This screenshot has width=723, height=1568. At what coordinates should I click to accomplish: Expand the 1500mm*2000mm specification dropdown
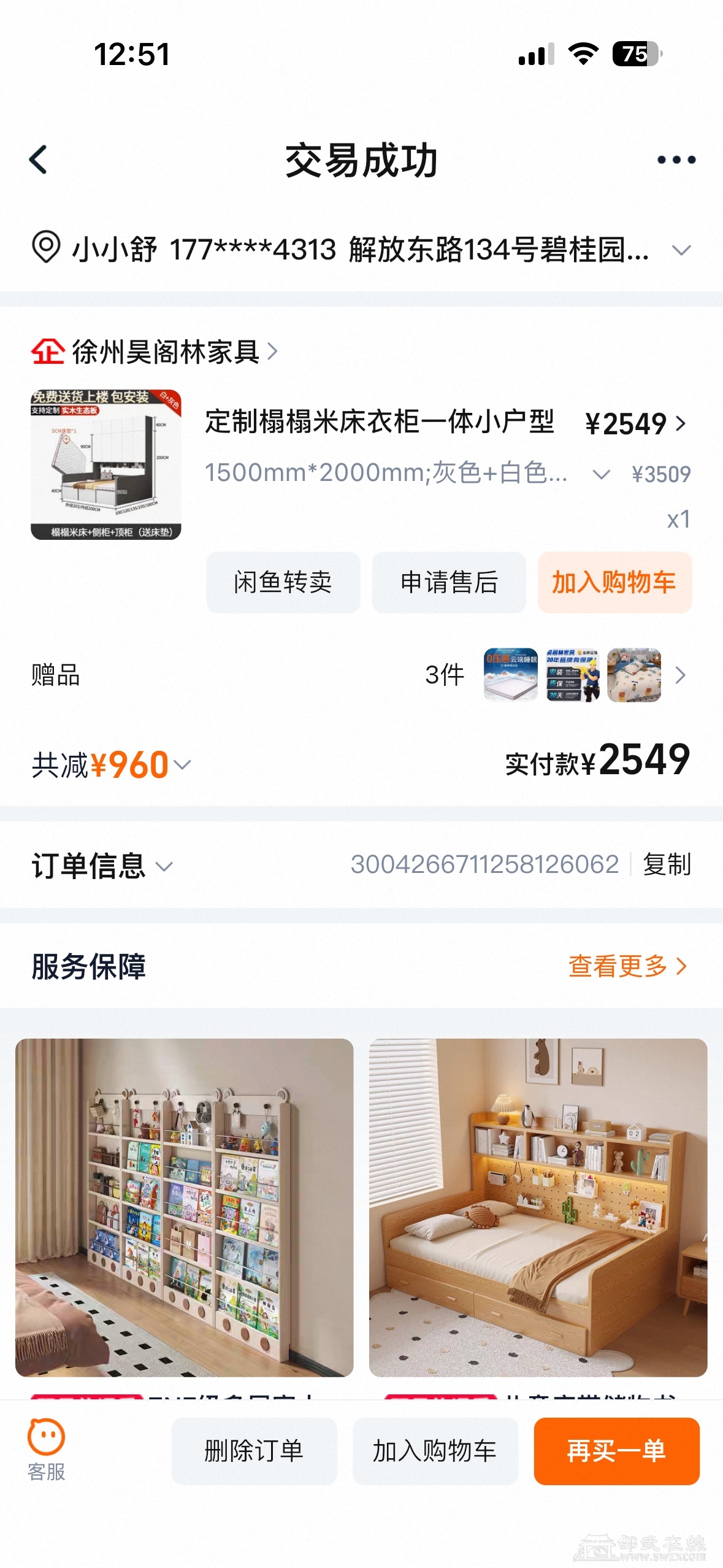601,474
